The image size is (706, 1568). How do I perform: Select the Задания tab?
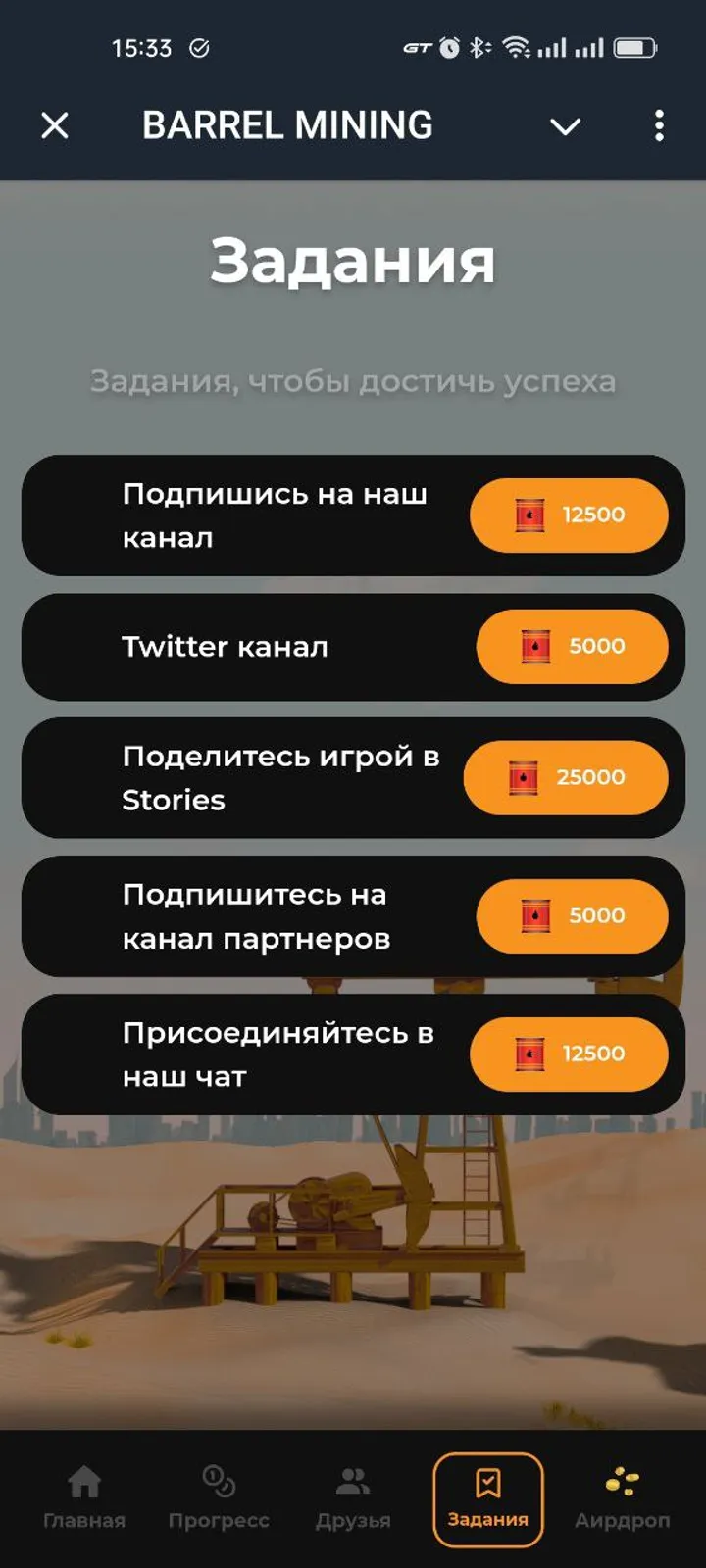point(488,1498)
